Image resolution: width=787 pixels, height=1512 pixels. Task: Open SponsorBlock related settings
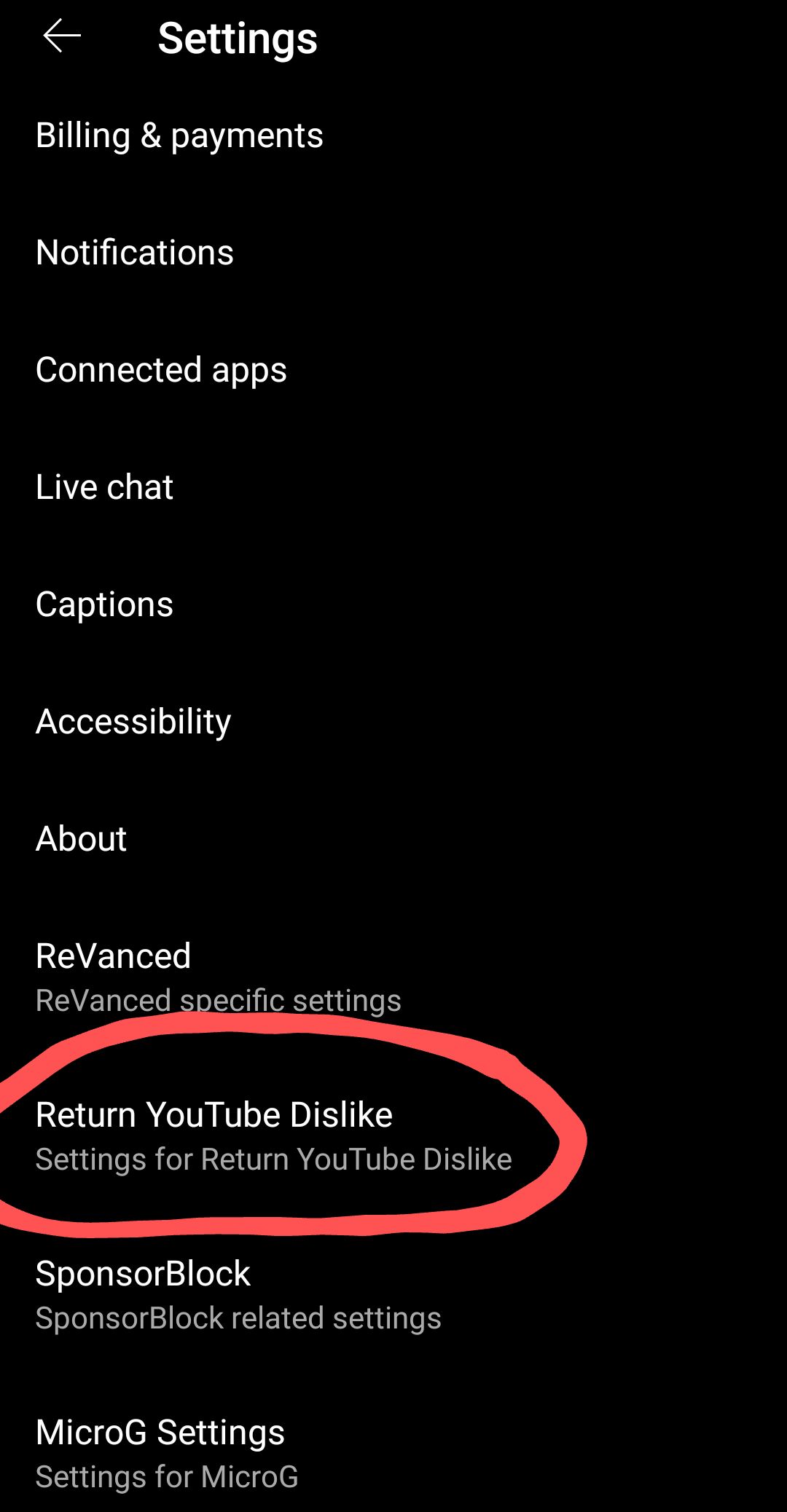pyautogui.click(x=238, y=1294)
